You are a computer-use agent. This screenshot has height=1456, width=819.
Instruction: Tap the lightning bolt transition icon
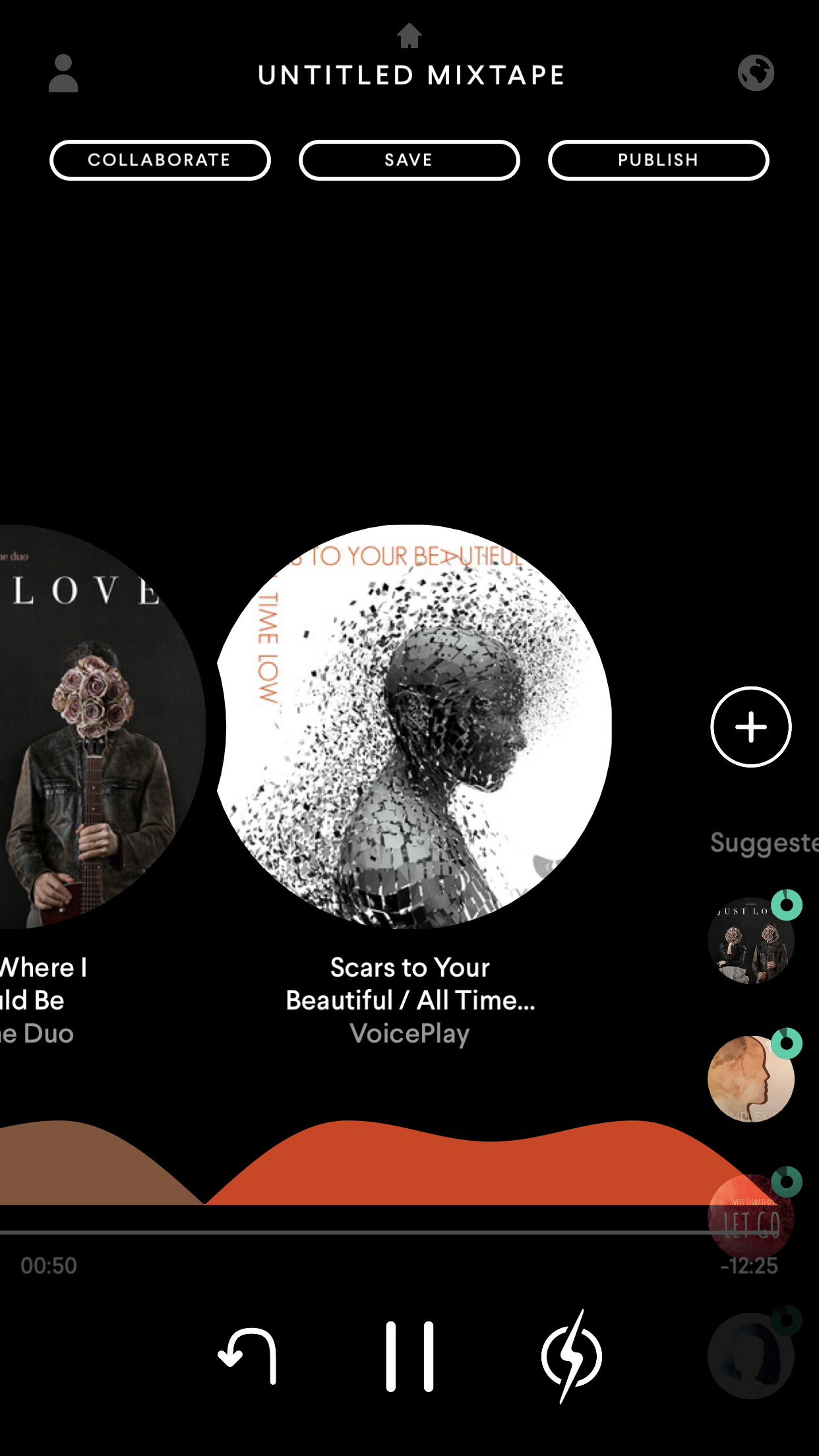coord(571,1356)
